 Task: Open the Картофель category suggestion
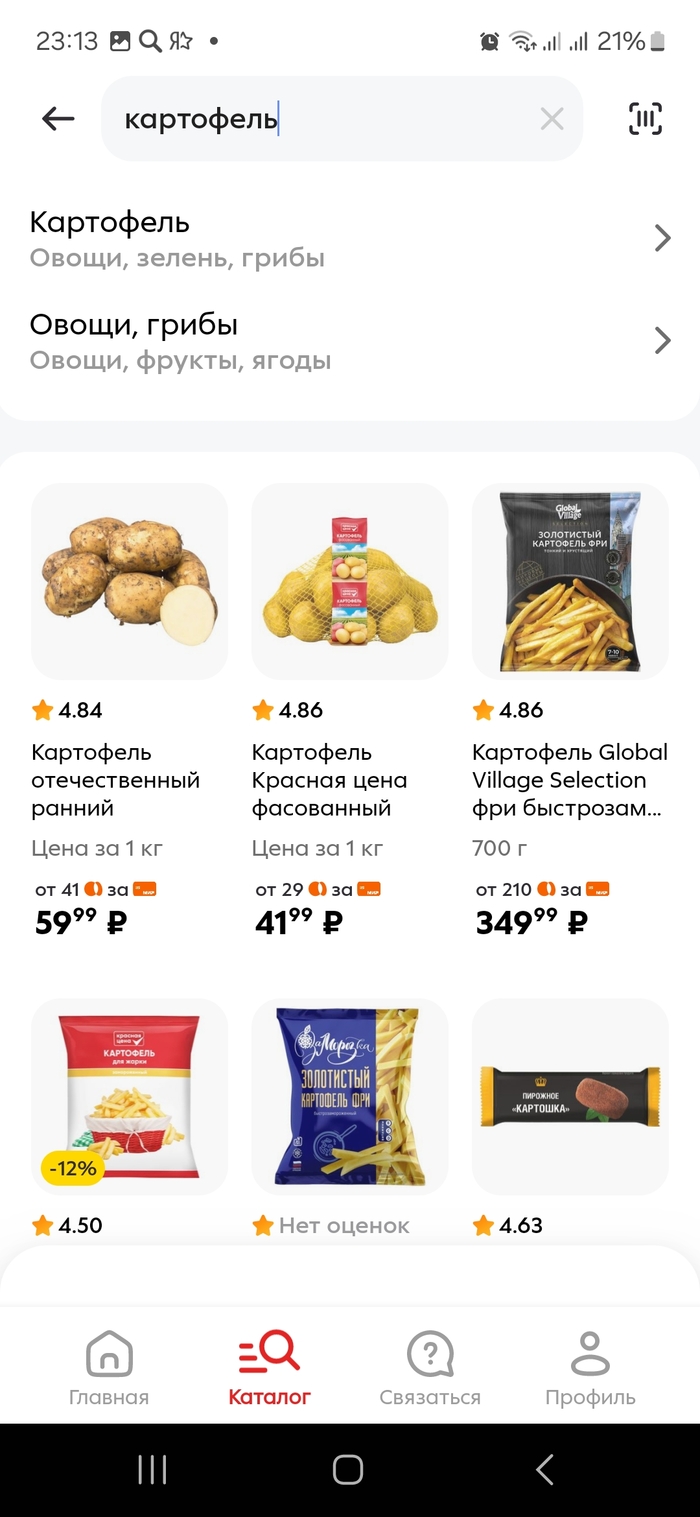(x=350, y=239)
